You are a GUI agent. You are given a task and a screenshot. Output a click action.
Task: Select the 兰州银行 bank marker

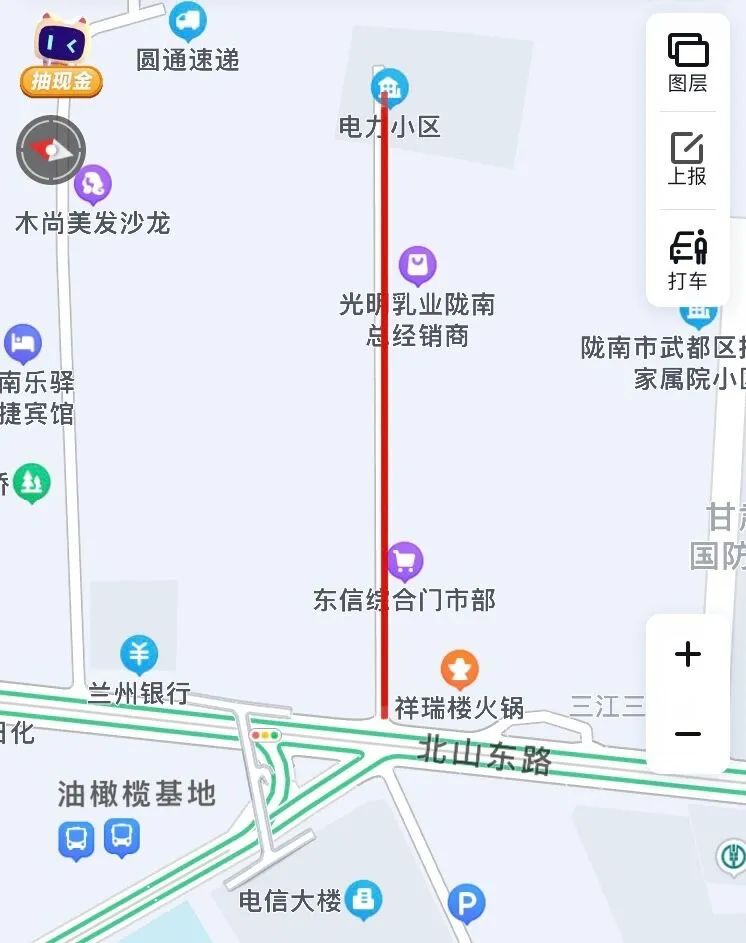click(140, 653)
